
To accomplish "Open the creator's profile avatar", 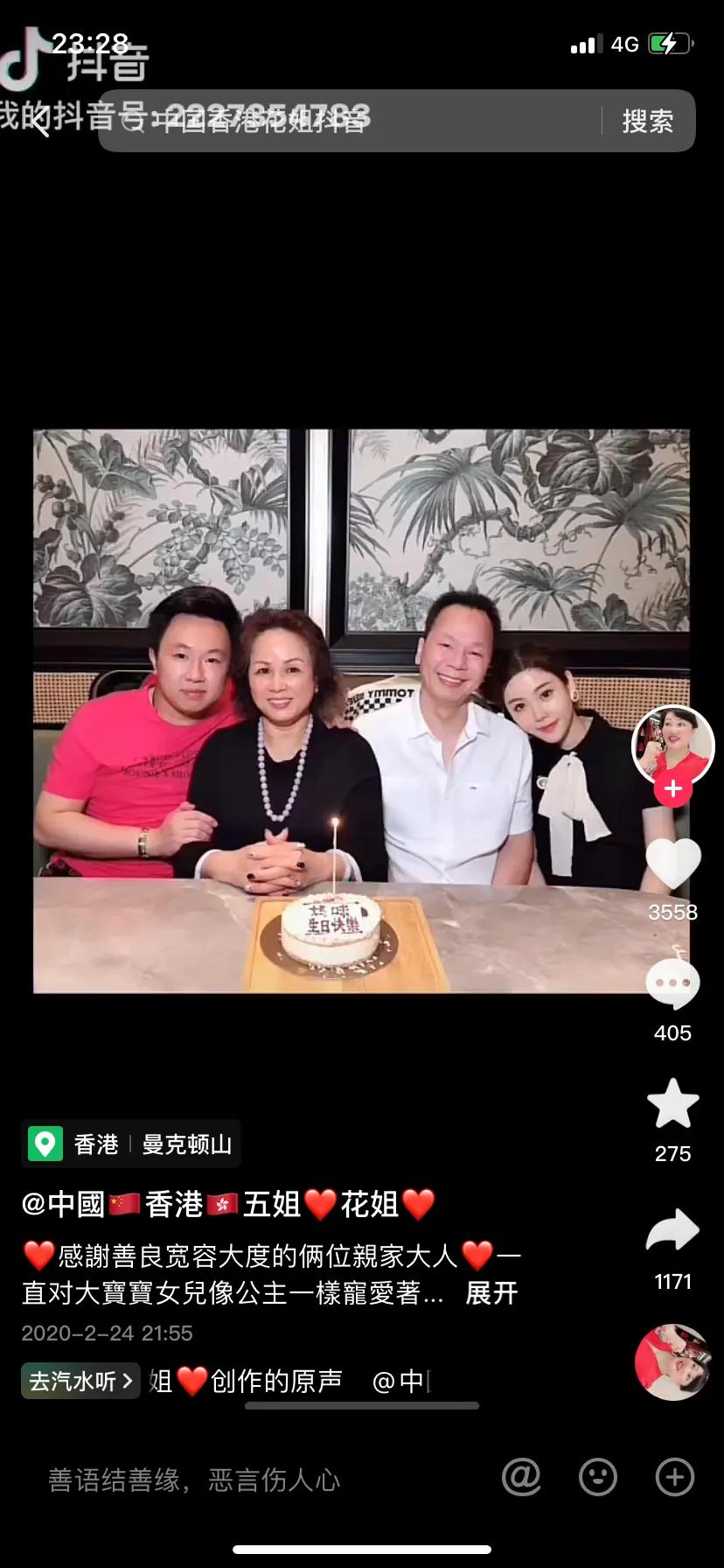I will point(672,744).
